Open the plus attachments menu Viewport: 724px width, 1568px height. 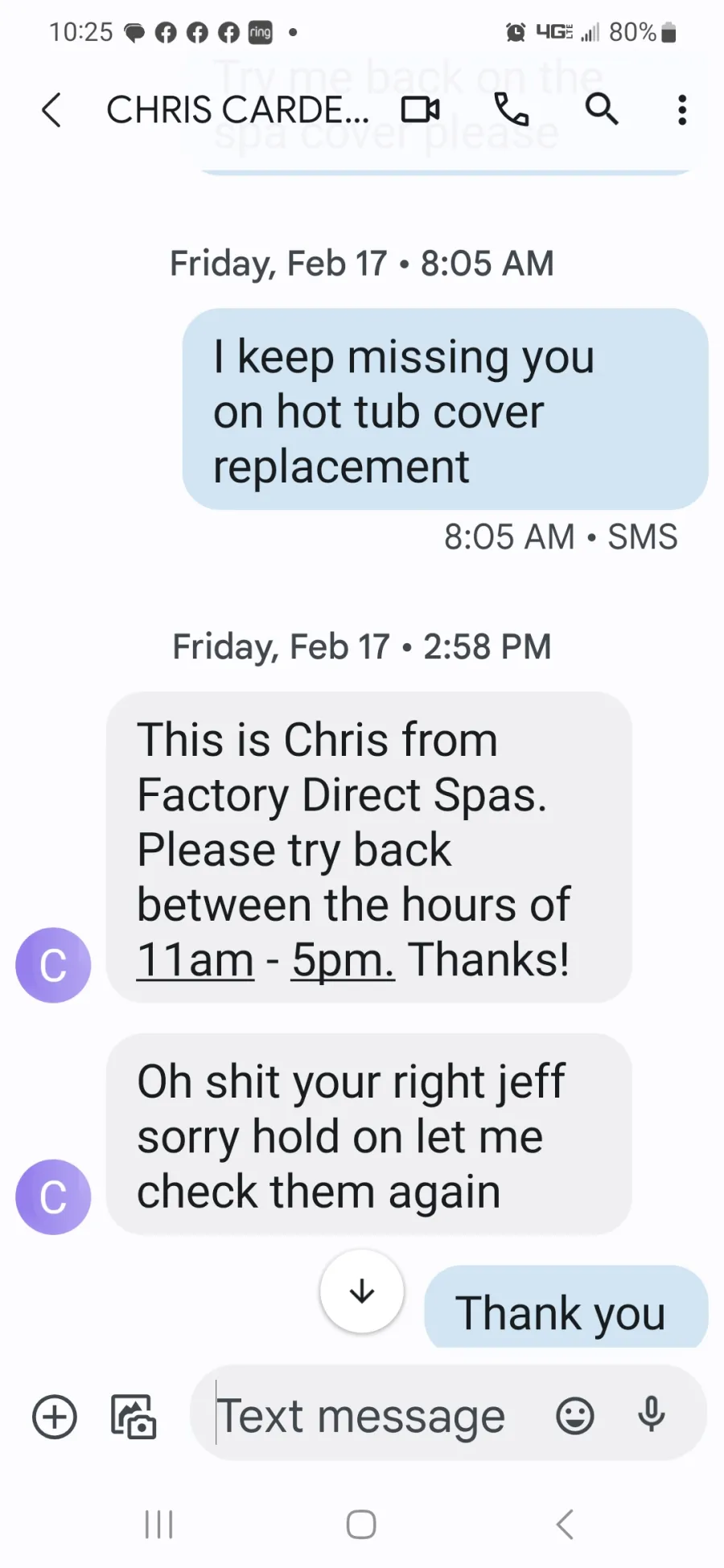pos(55,1416)
